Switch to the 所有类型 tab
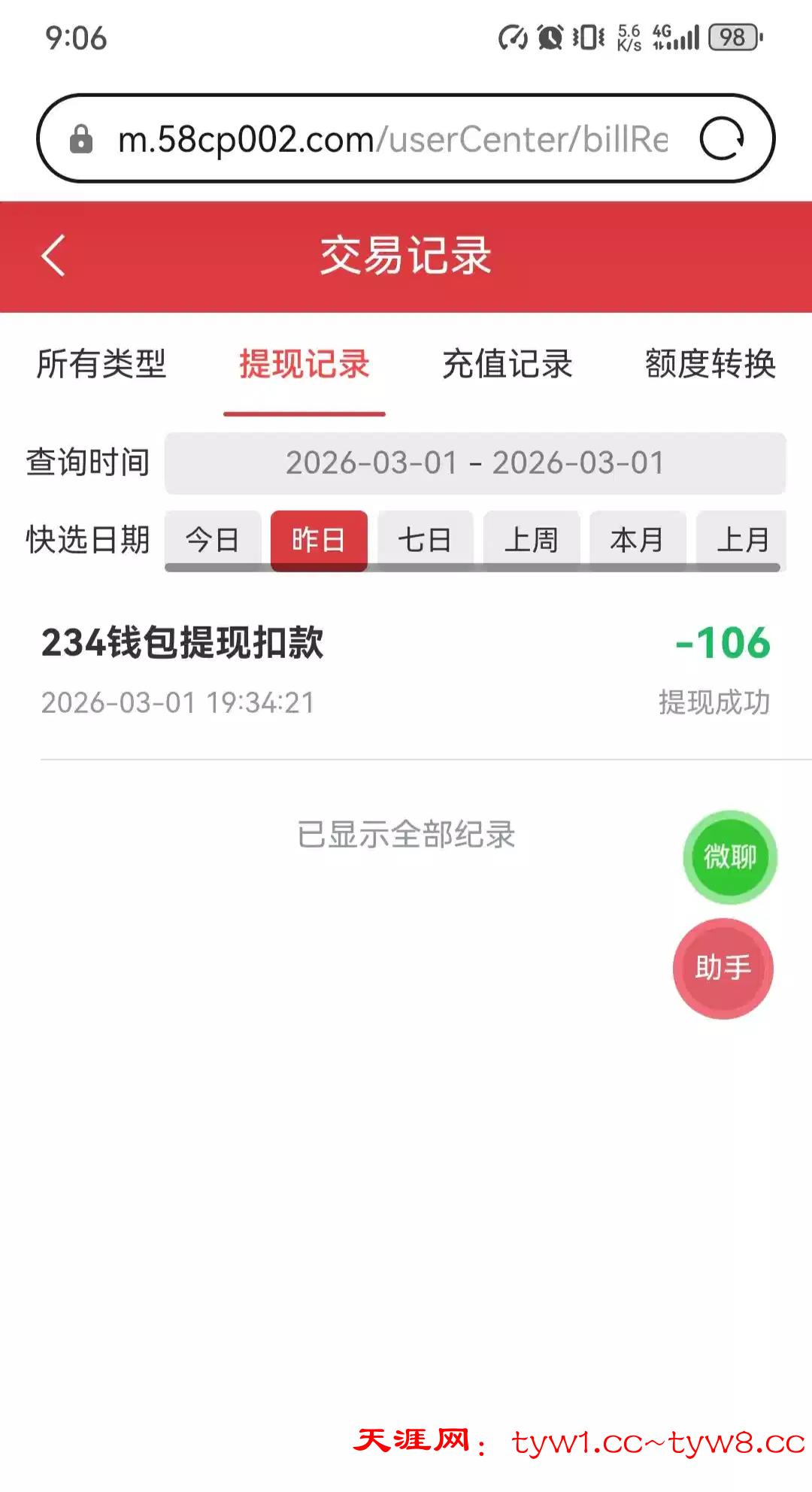The height and width of the screenshot is (1492, 812). (x=101, y=365)
